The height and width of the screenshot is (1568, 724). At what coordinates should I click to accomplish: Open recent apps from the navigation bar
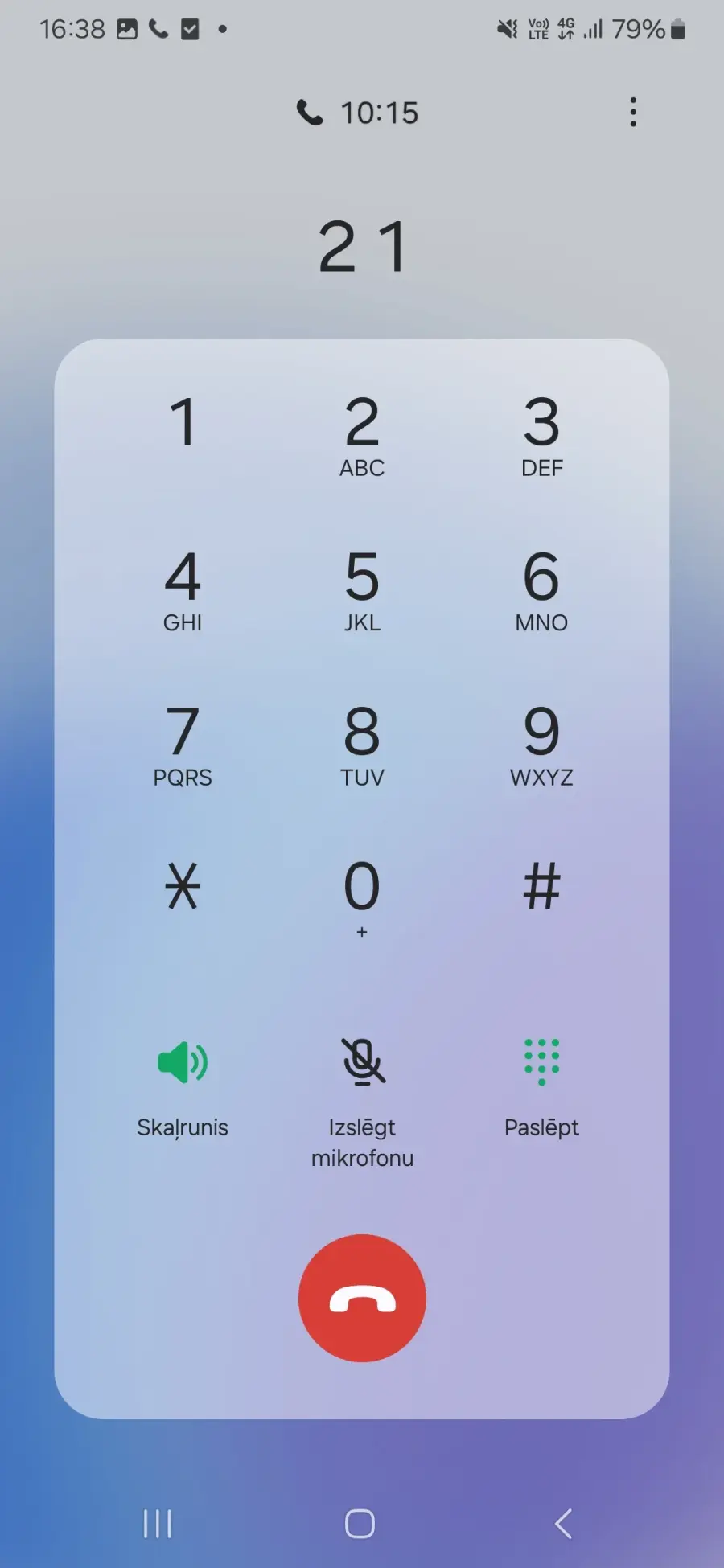tap(158, 1523)
